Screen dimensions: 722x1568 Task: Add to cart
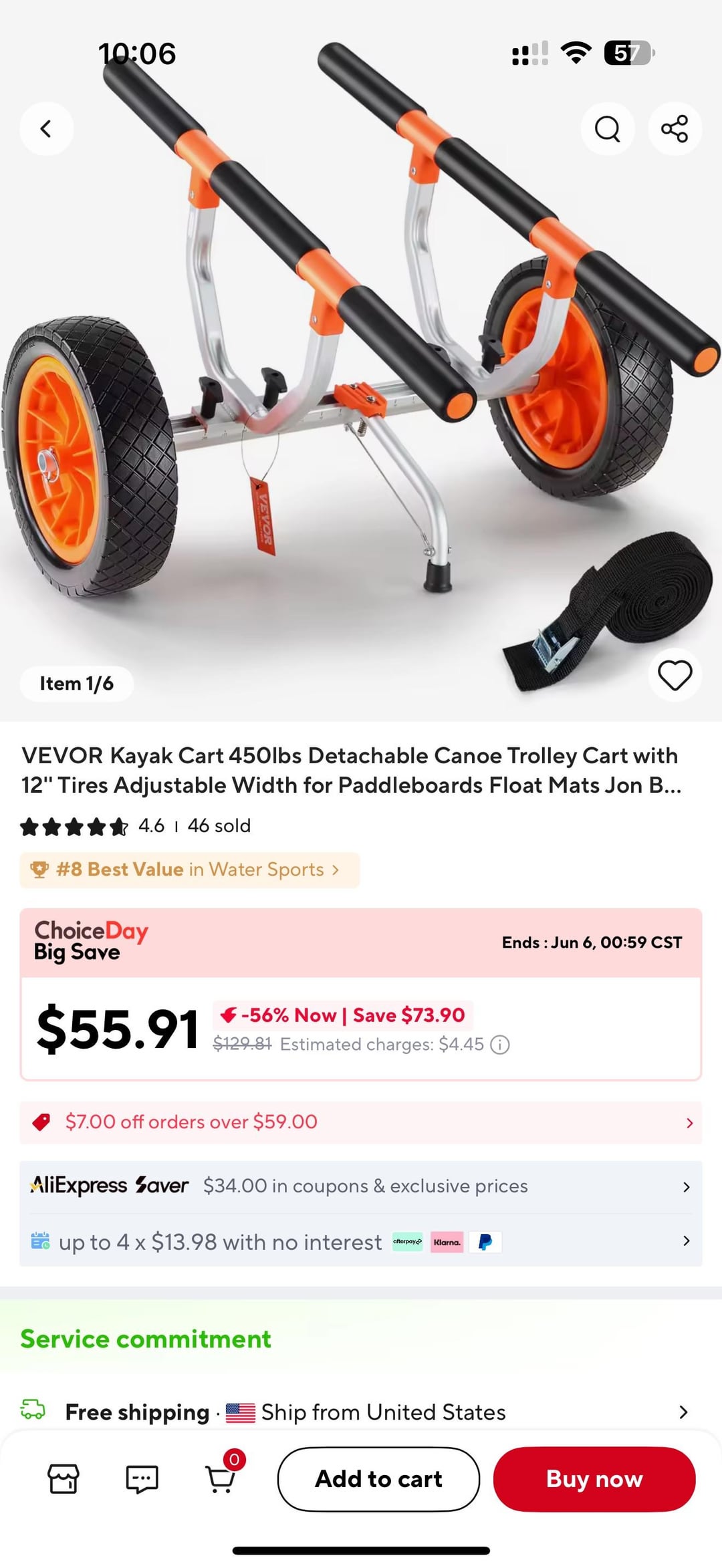[x=378, y=1479]
